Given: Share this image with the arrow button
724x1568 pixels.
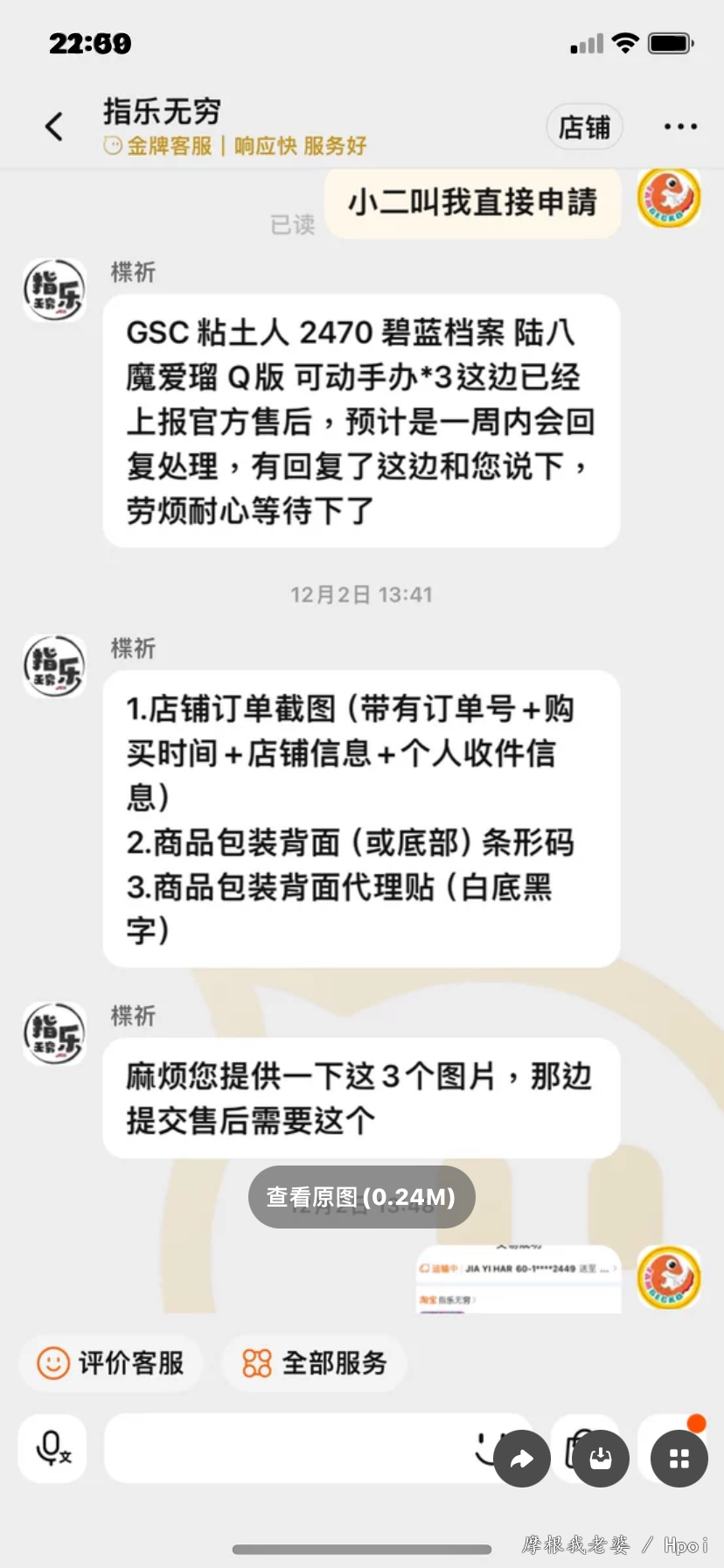Looking at the screenshot, I should click(522, 1459).
